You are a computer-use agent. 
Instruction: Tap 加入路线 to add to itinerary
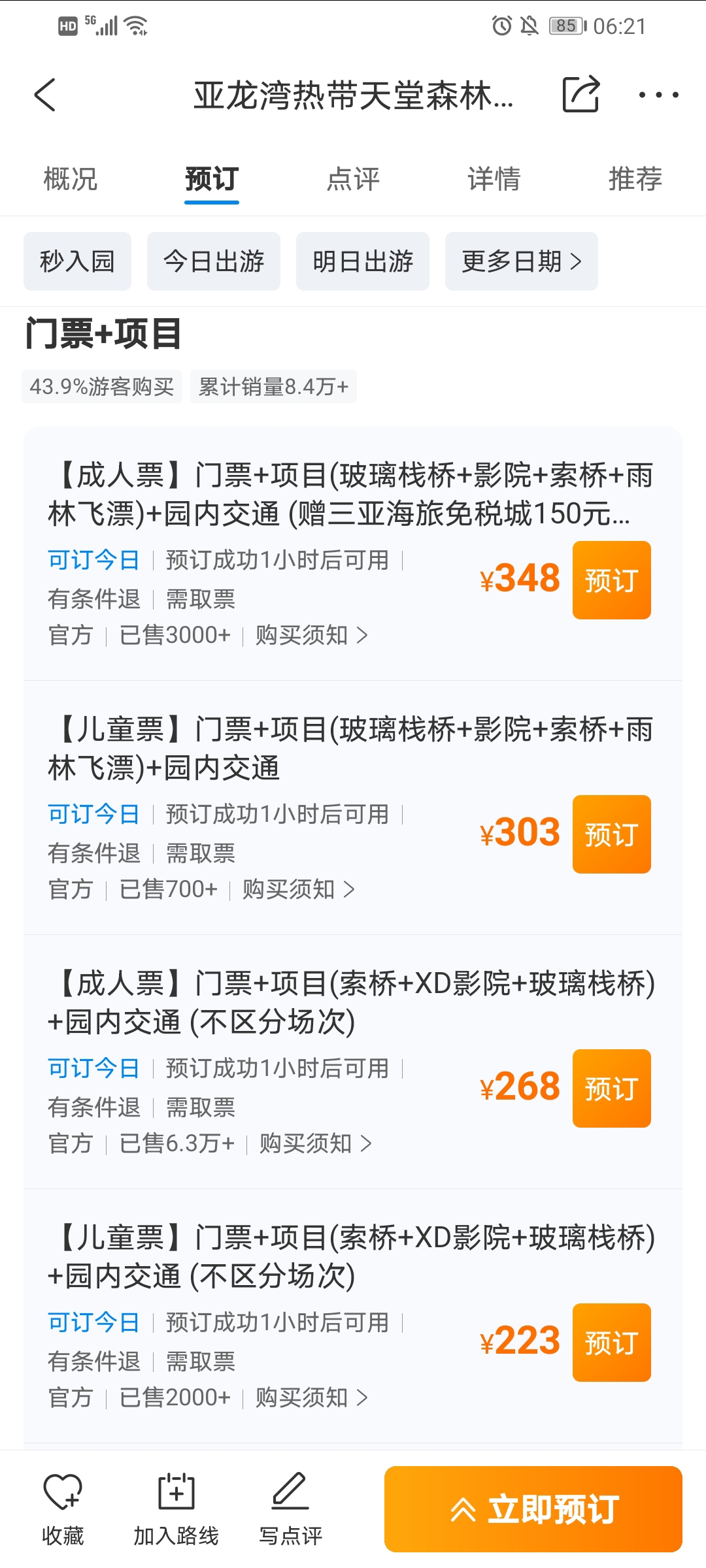coord(176,1510)
